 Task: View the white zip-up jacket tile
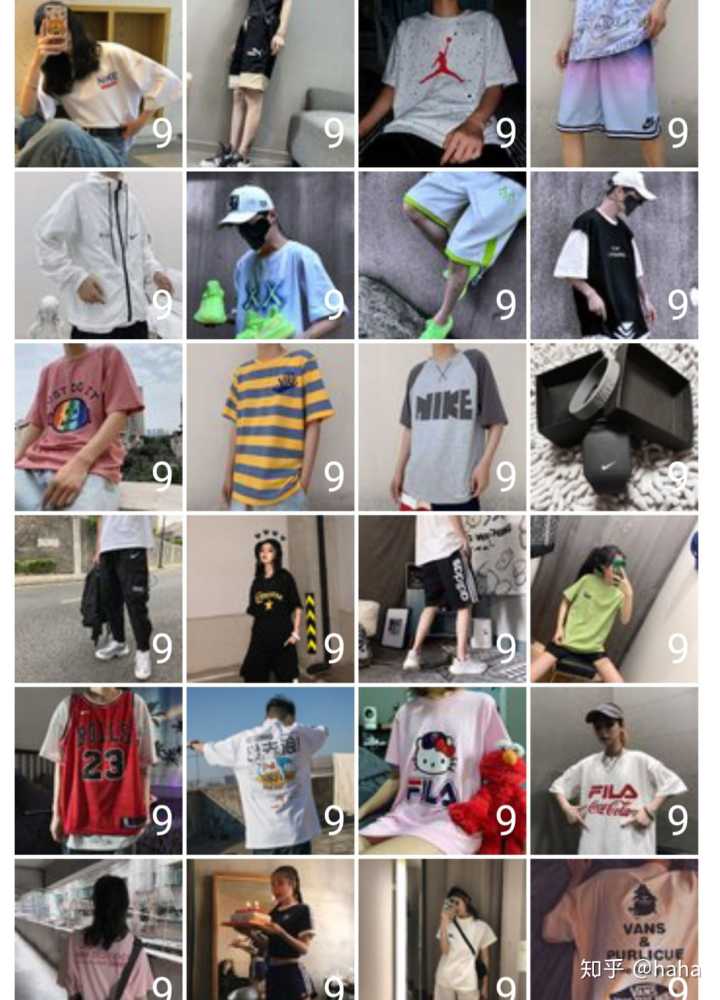click(x=98, y=255)
